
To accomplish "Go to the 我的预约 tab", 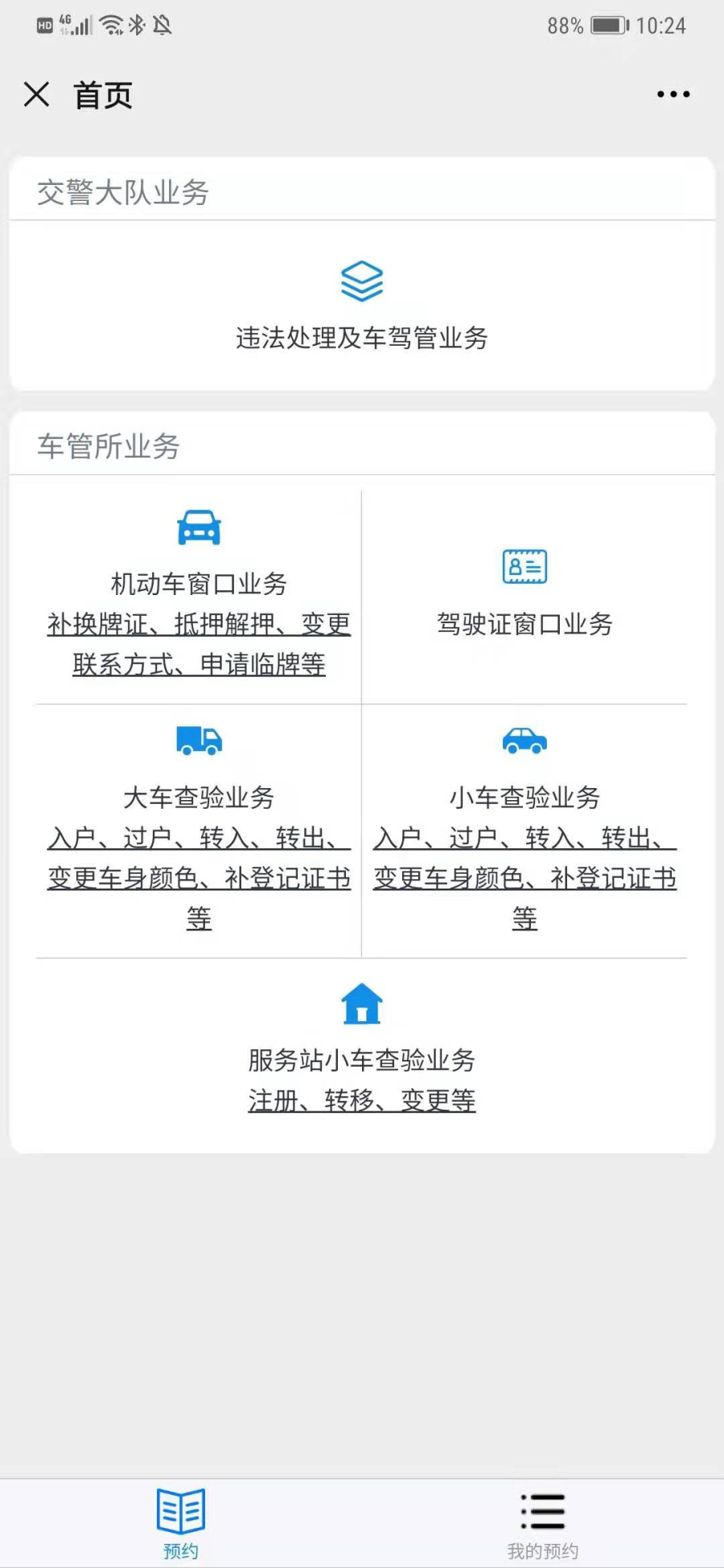I will tap(543, 1523).
